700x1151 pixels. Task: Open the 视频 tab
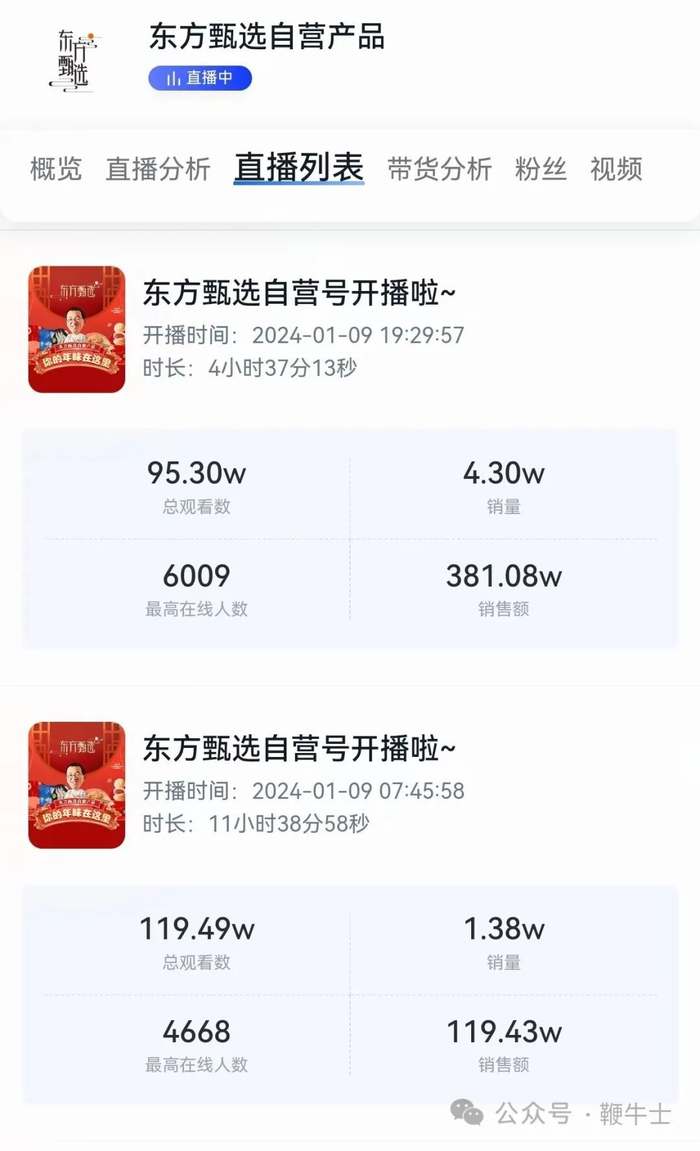[x=616, y=169]
